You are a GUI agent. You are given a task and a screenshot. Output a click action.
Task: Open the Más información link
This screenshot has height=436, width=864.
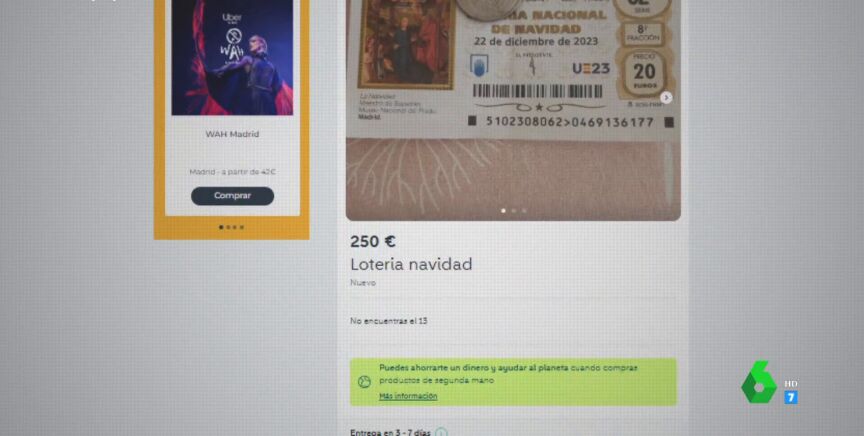[x=408, y=396]
